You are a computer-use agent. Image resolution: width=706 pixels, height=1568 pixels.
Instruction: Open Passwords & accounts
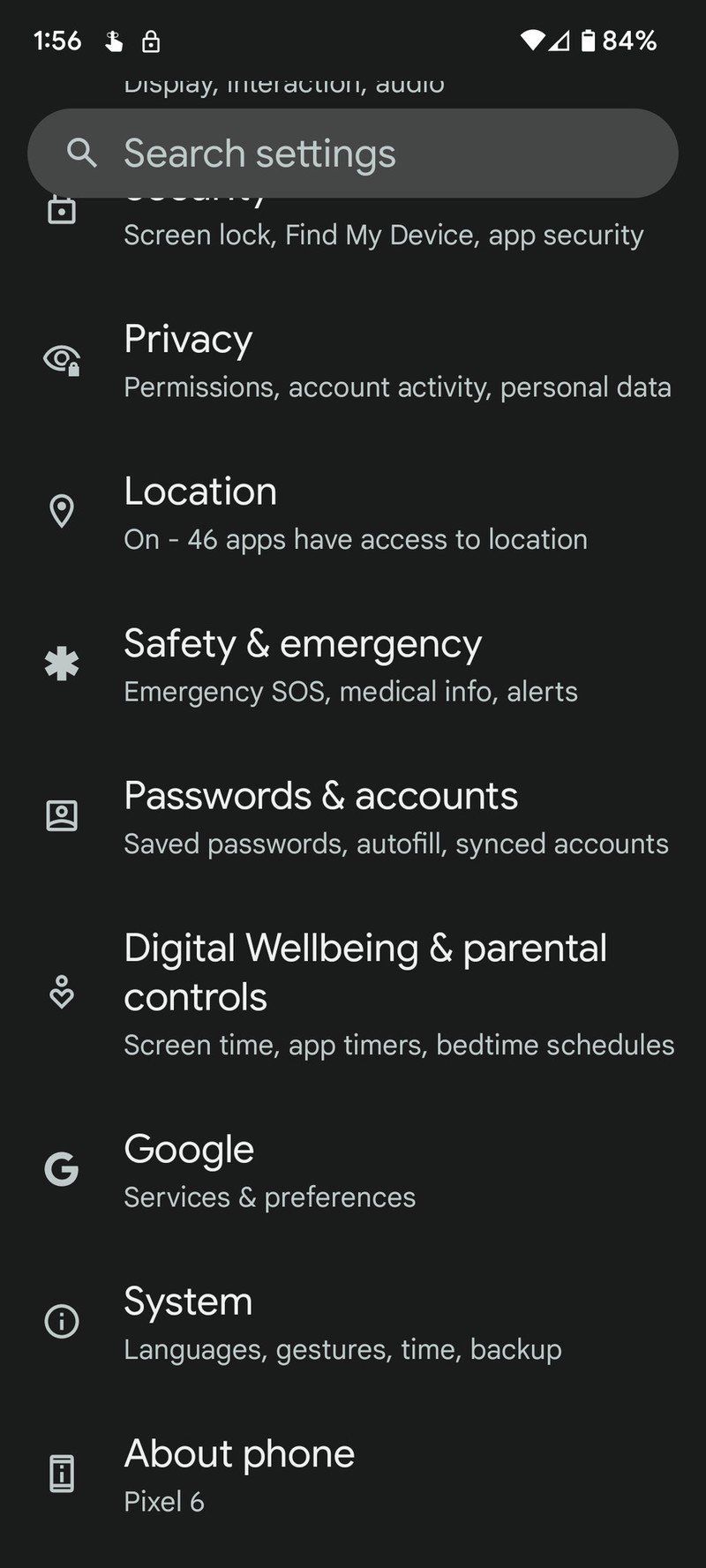tap(353, 818)
